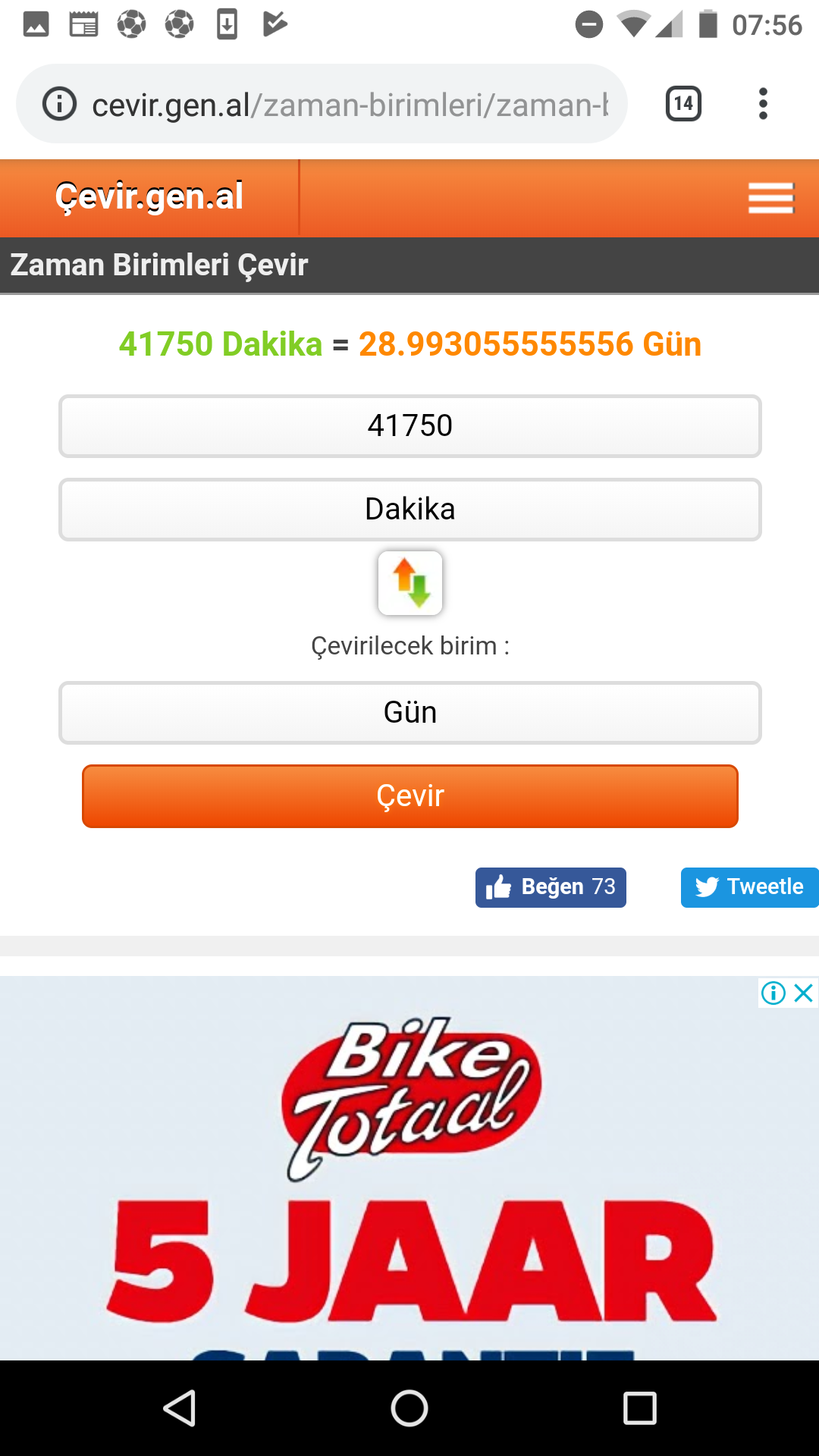The image size is (819, 1456).
Task: View the page's site information icon
Action: (x=59, y=104)
